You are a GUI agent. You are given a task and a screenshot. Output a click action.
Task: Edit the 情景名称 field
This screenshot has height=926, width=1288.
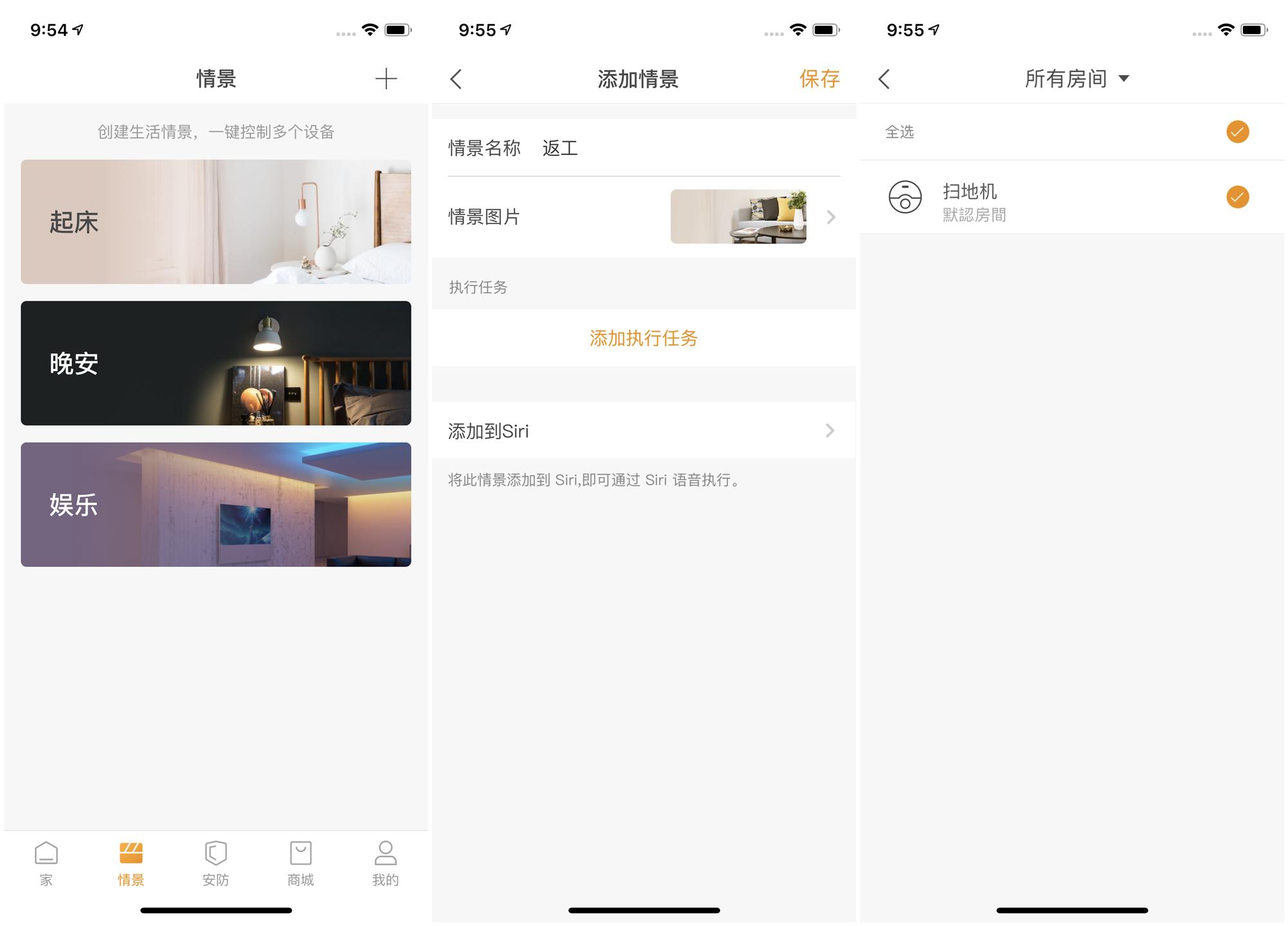(x=644, y=148)
